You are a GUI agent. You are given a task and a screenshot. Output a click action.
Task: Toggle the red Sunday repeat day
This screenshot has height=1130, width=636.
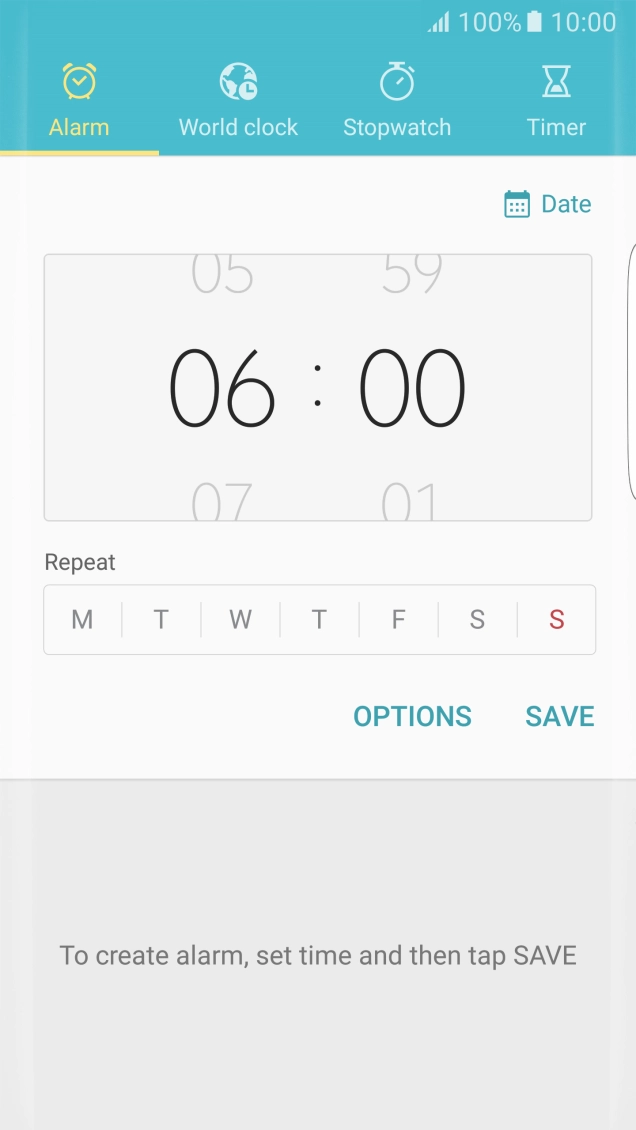[x=556, y=620]
